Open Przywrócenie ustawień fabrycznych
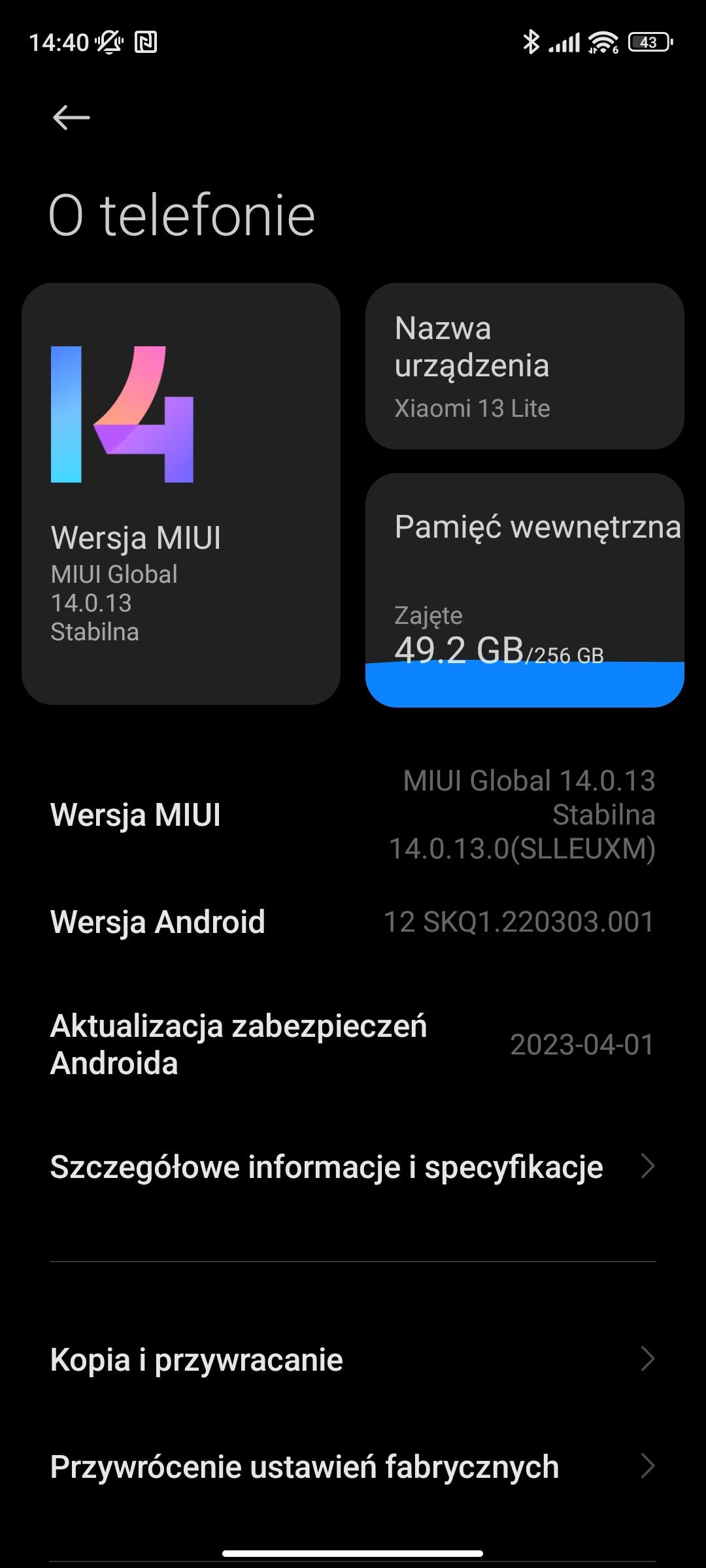 pos(353,1467)
